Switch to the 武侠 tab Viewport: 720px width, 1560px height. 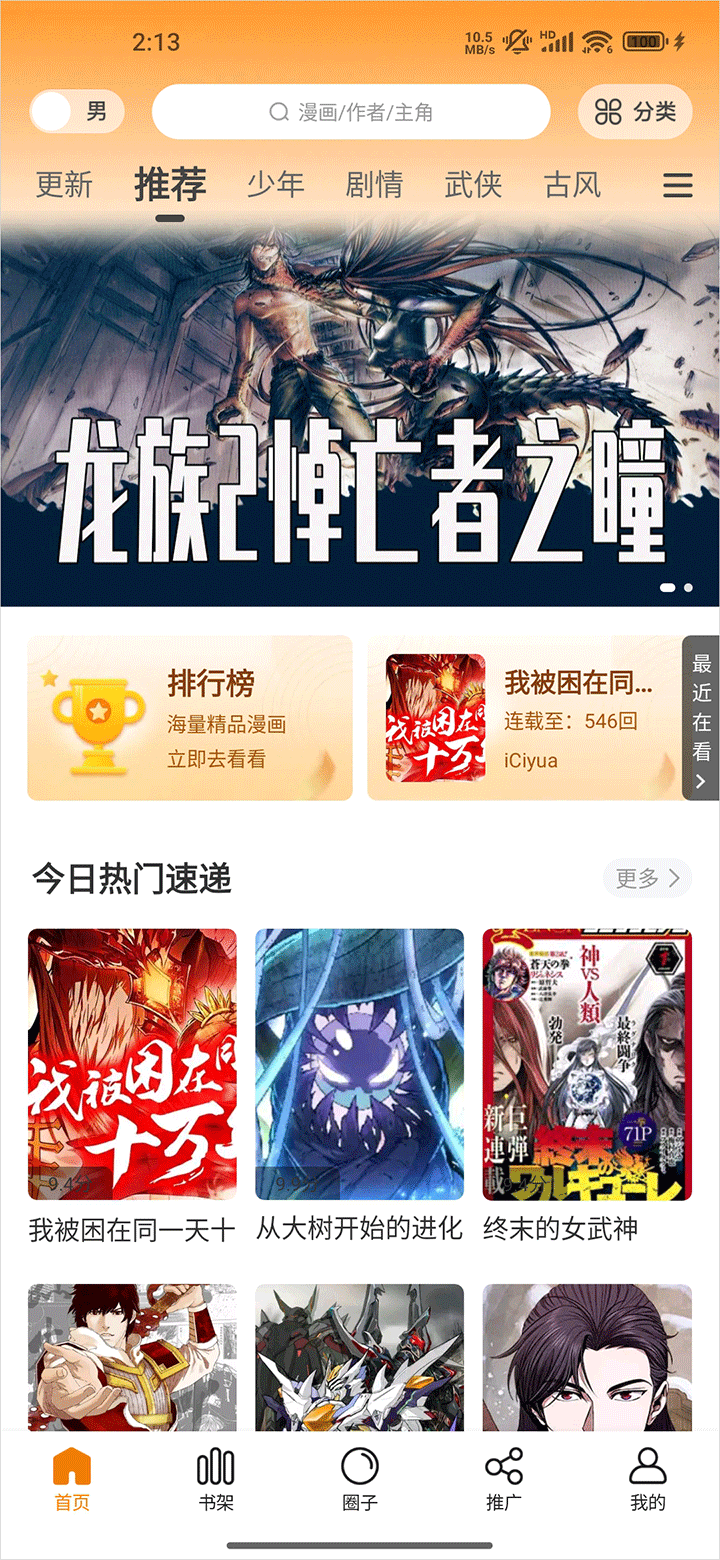(473, 185)
